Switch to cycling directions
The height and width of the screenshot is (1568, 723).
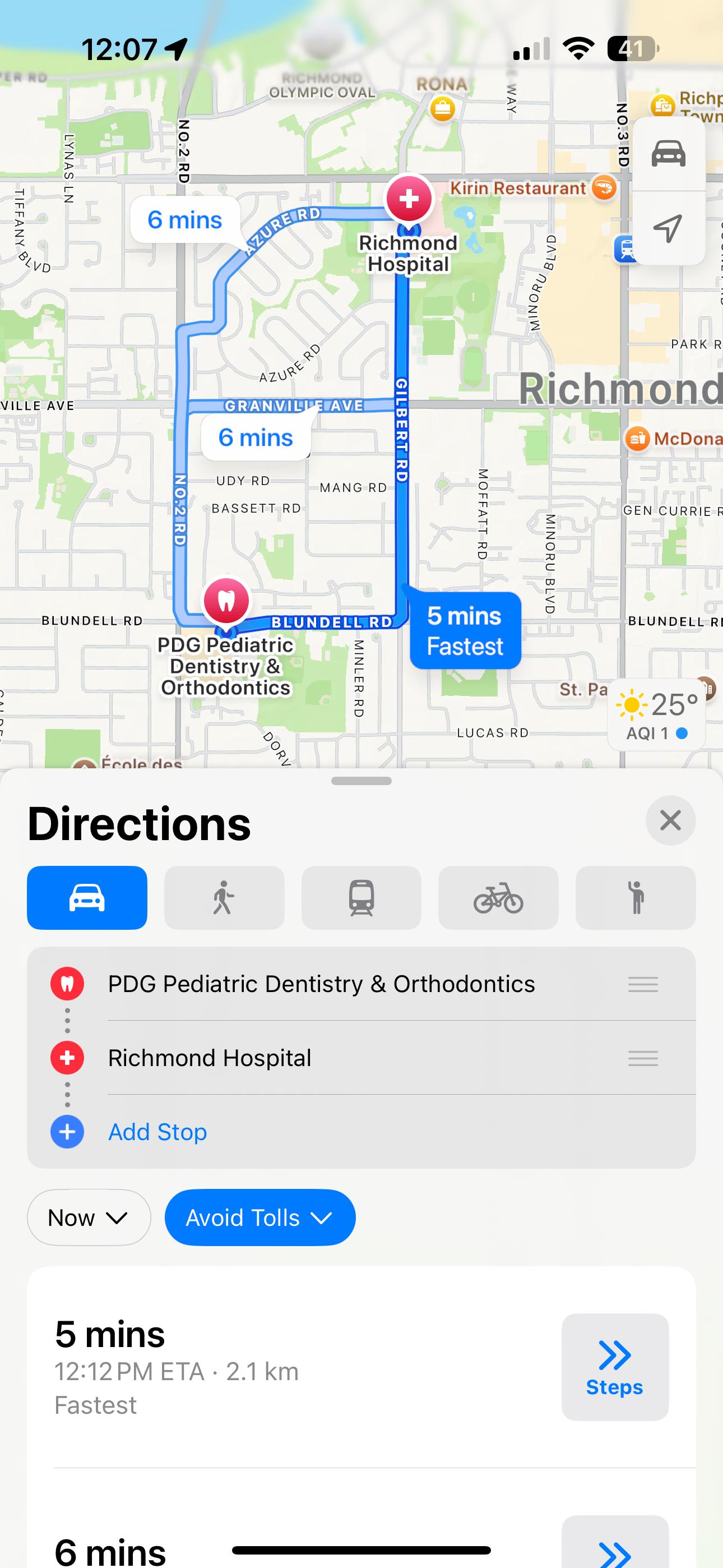click(498, 898)
